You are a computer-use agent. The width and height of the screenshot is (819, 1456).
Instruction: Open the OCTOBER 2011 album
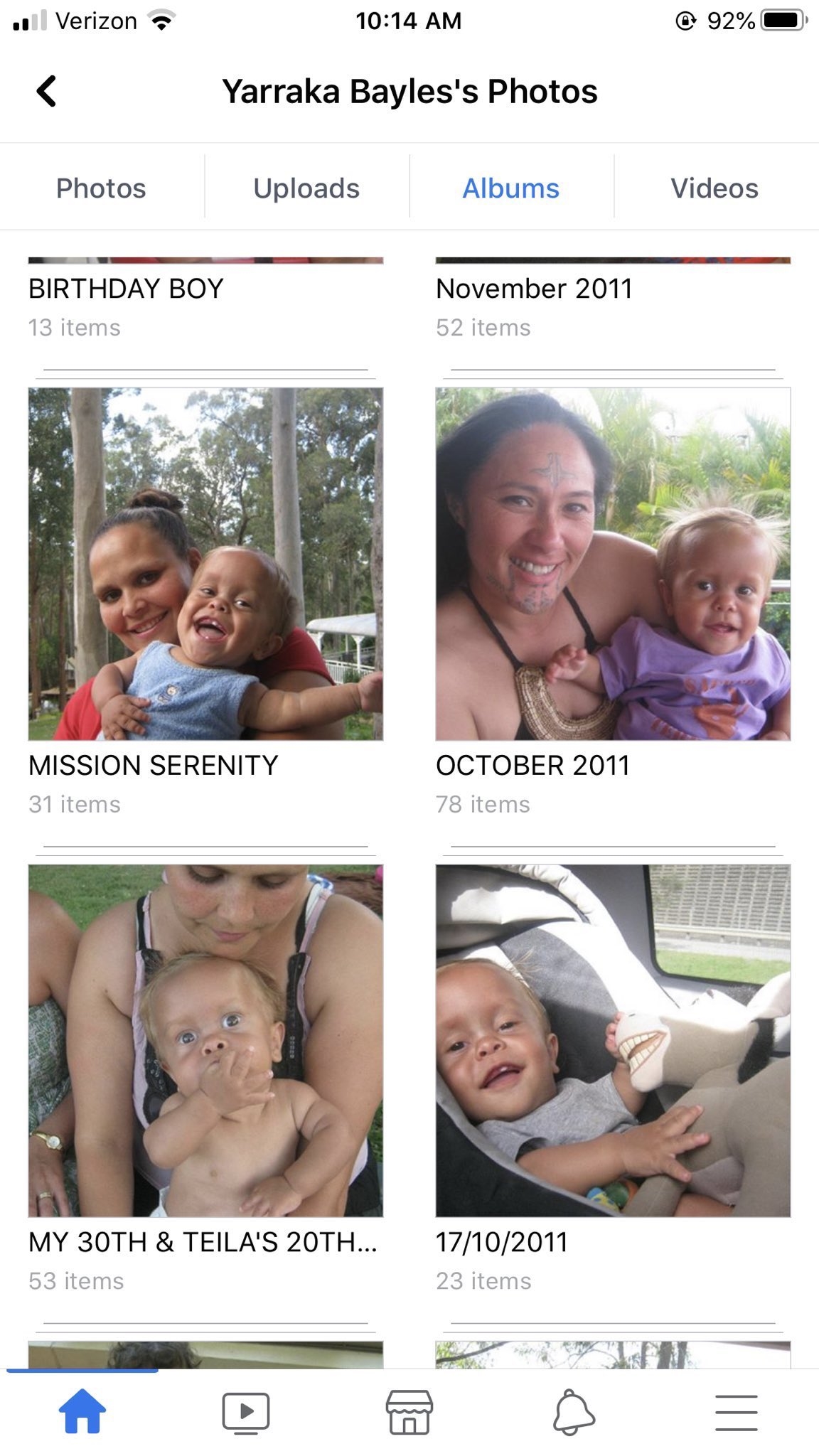pos(613,564)
